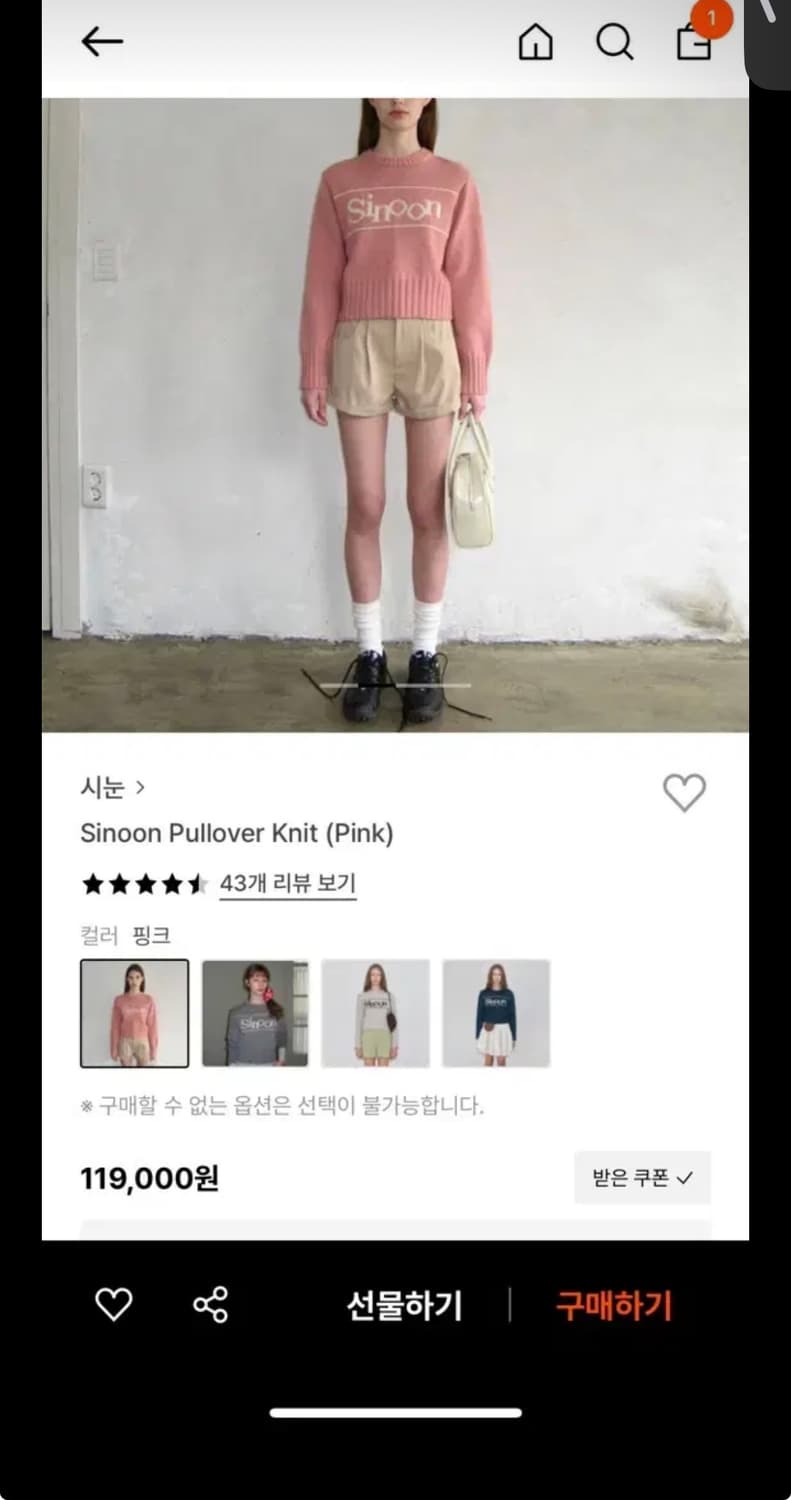The width and height of the screenshot is (791, 1500).
Task: Toggle wishlist heart in bottom toolbar
Action: [x=113, y=1302]
